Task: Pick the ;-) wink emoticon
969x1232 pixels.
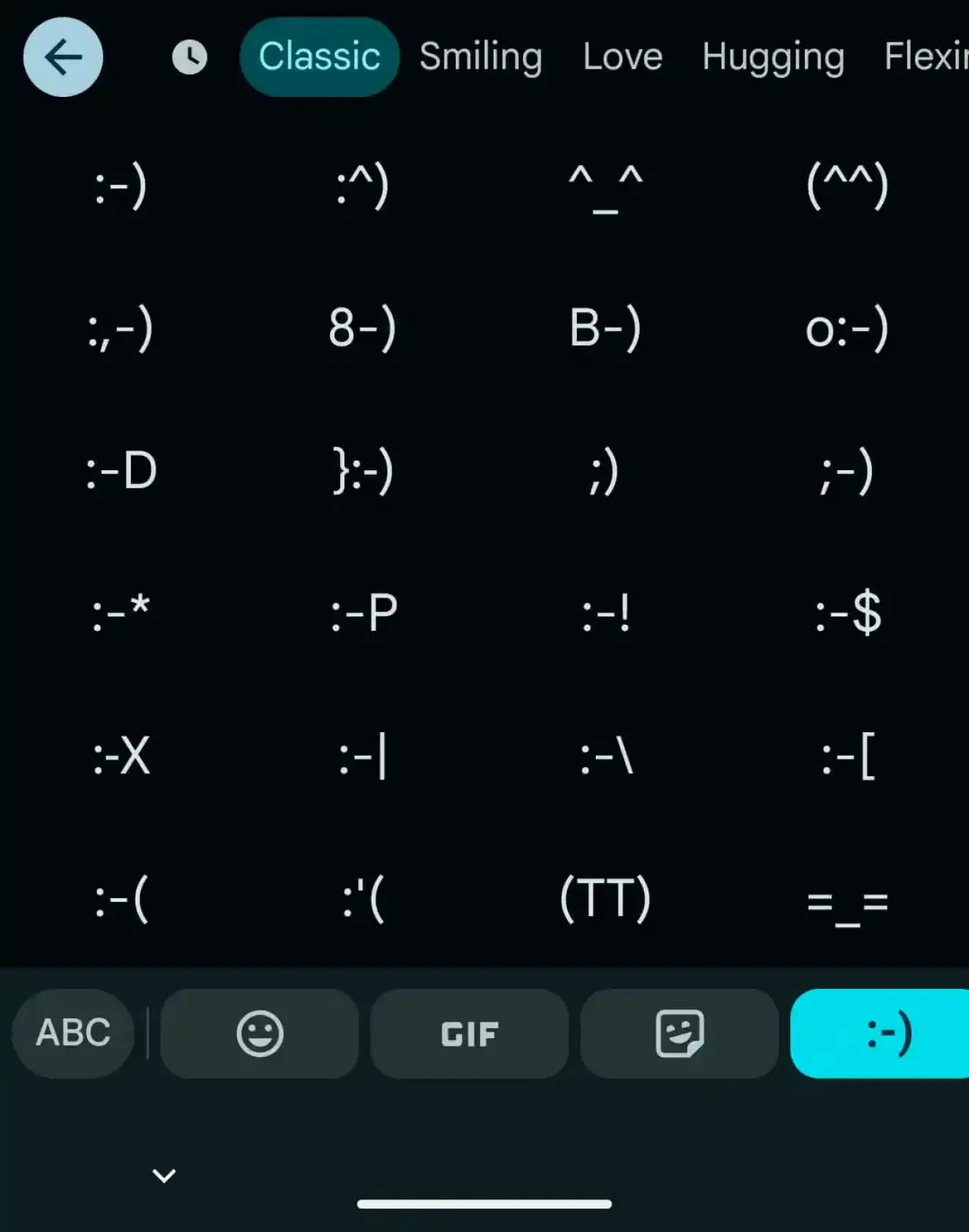Action: 847,470
